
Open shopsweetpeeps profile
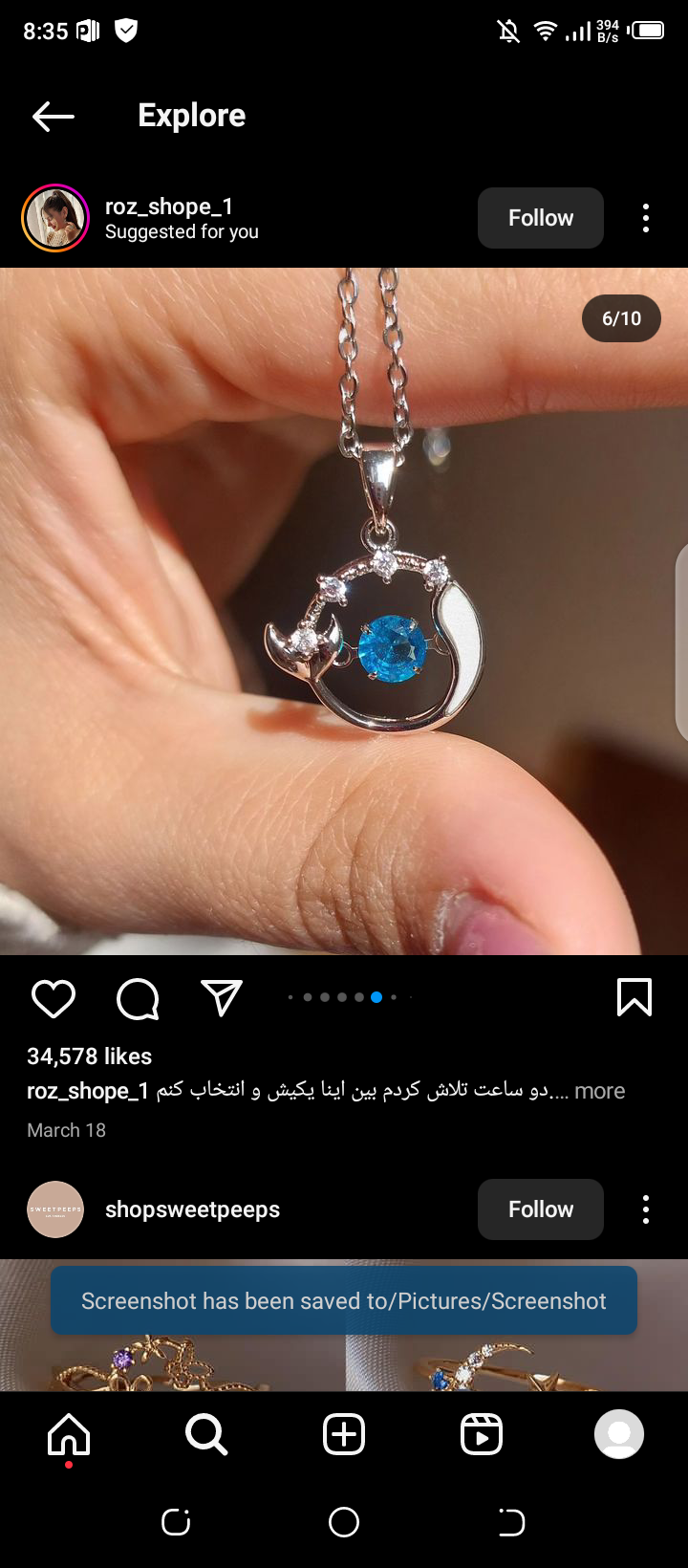(x=192, y=1209)
